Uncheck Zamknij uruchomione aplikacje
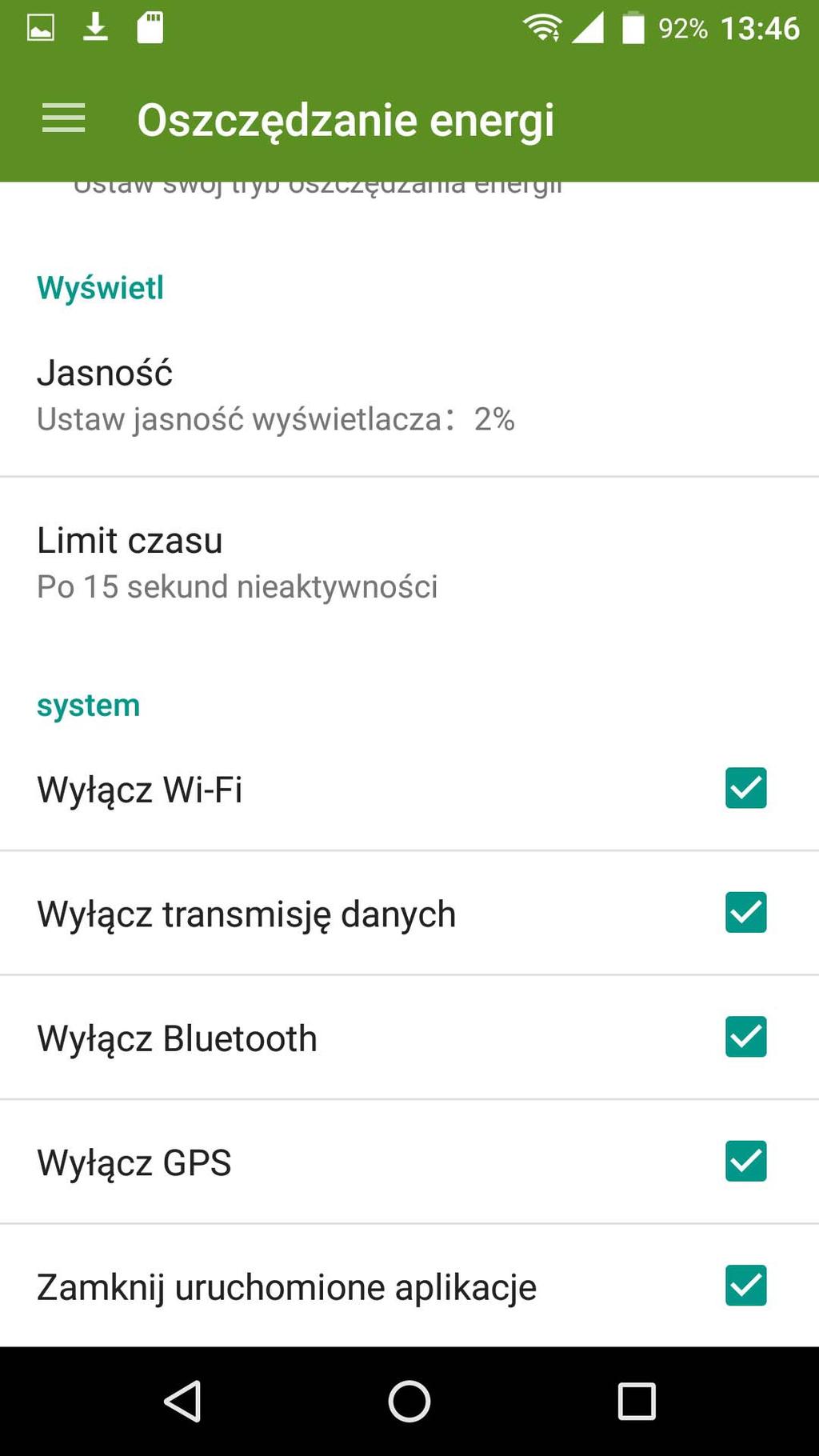 (745, 1286)
